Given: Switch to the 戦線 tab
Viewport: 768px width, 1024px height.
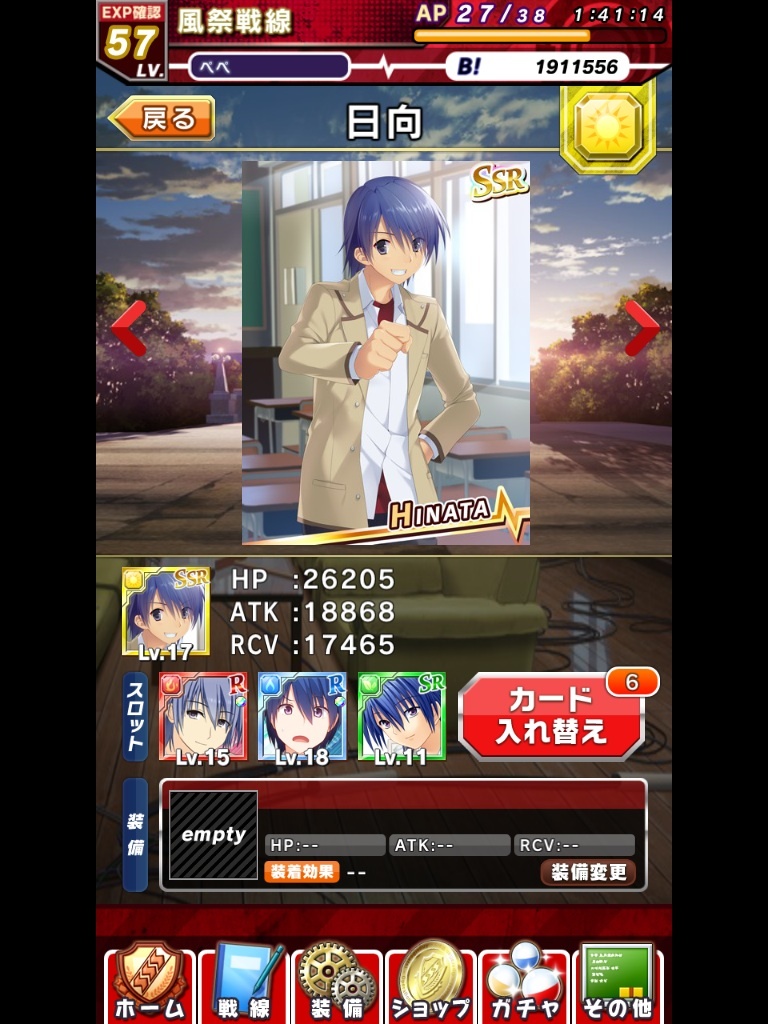Looking at the screenshot, I should click(244, 982).
